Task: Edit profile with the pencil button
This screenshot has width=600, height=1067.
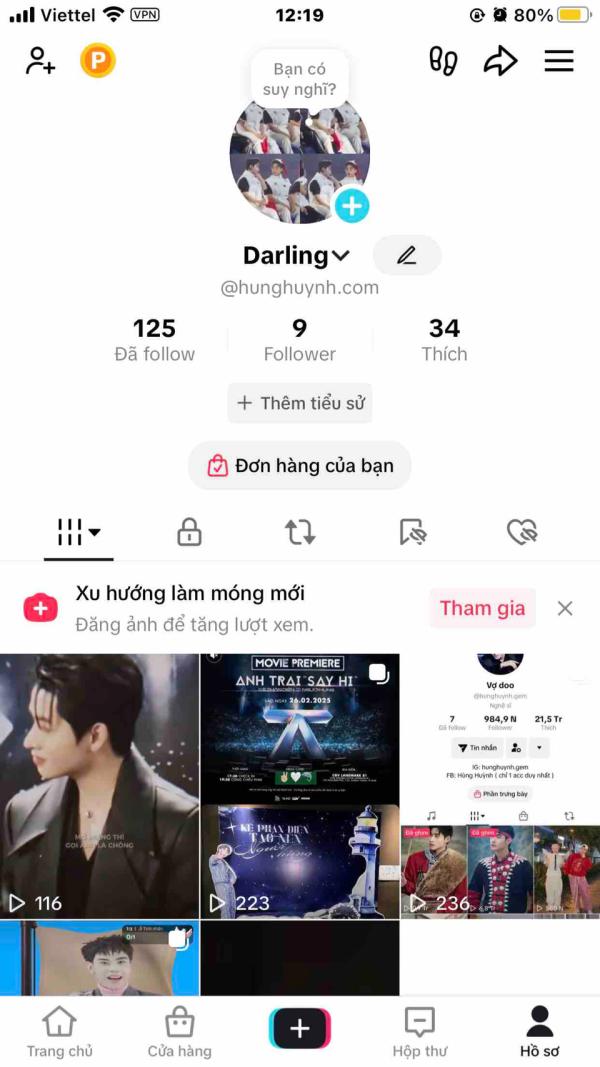Action: tap(406, 255)
